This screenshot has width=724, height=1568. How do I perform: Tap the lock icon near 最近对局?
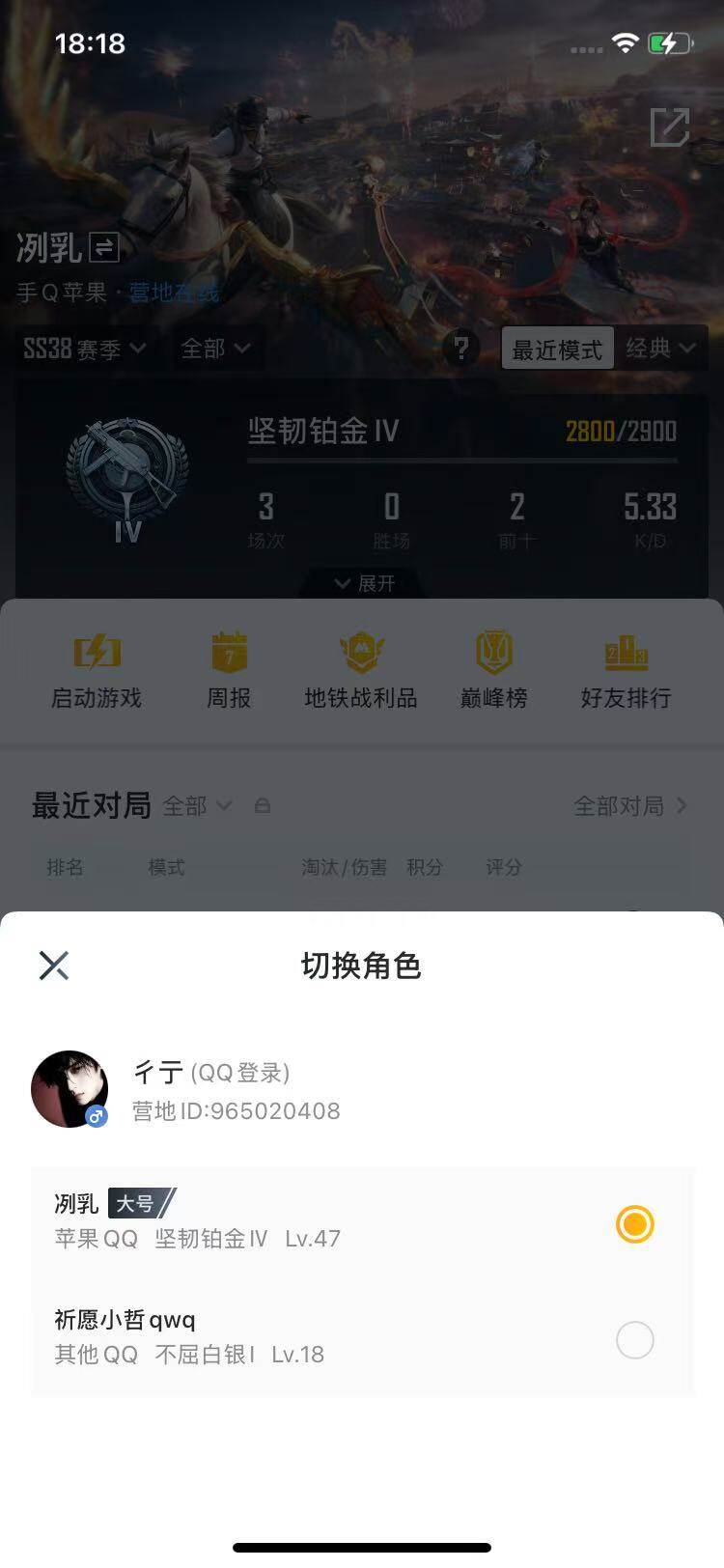pos(263,805)
